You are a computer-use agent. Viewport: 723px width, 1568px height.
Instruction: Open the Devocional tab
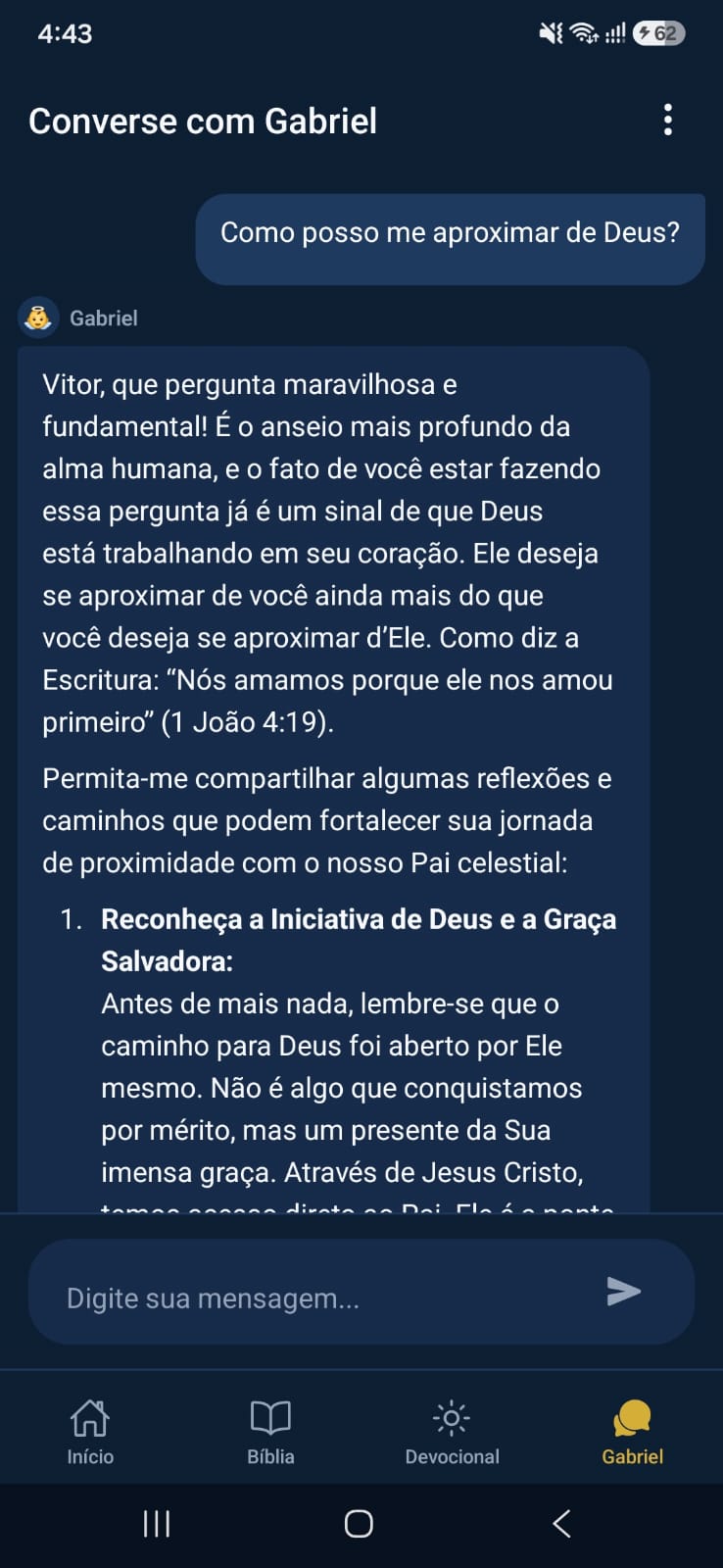pyautogui.click(x=452, y=1432)
